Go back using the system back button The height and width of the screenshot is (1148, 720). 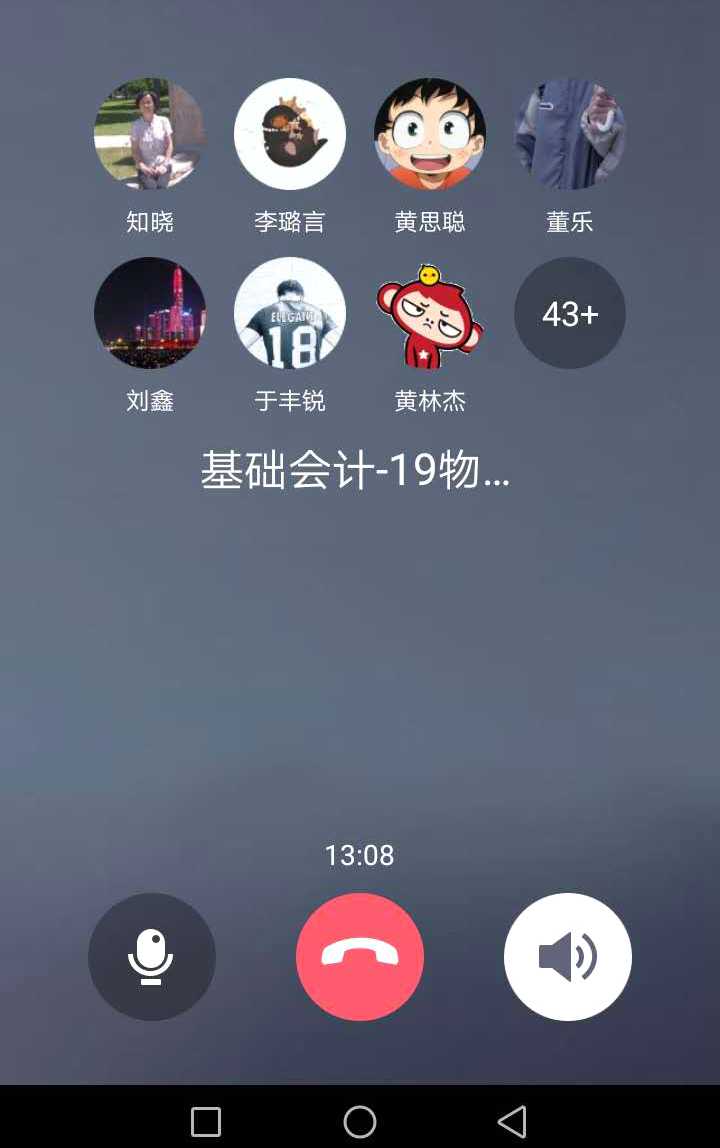point(512,1121)
